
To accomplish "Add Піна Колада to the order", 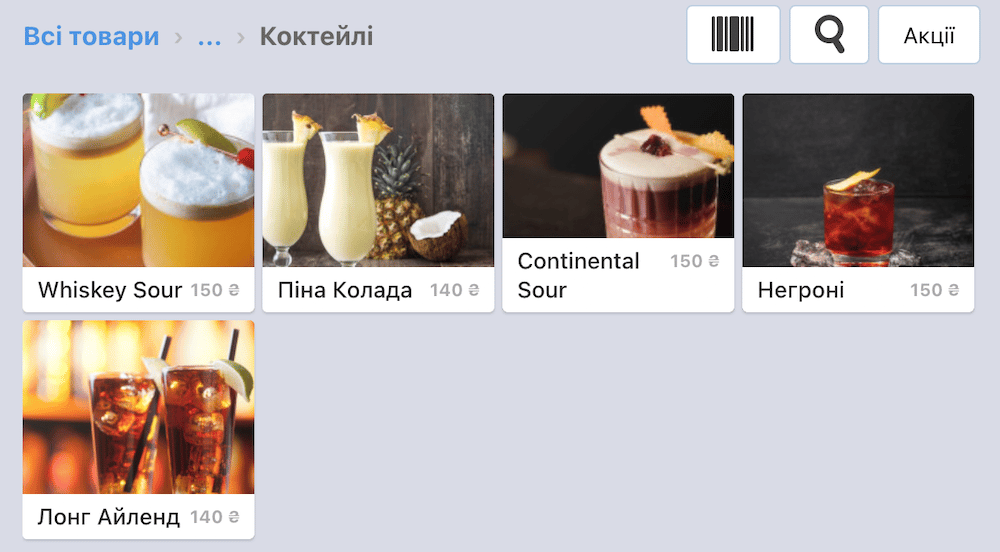I will (378, 202).
